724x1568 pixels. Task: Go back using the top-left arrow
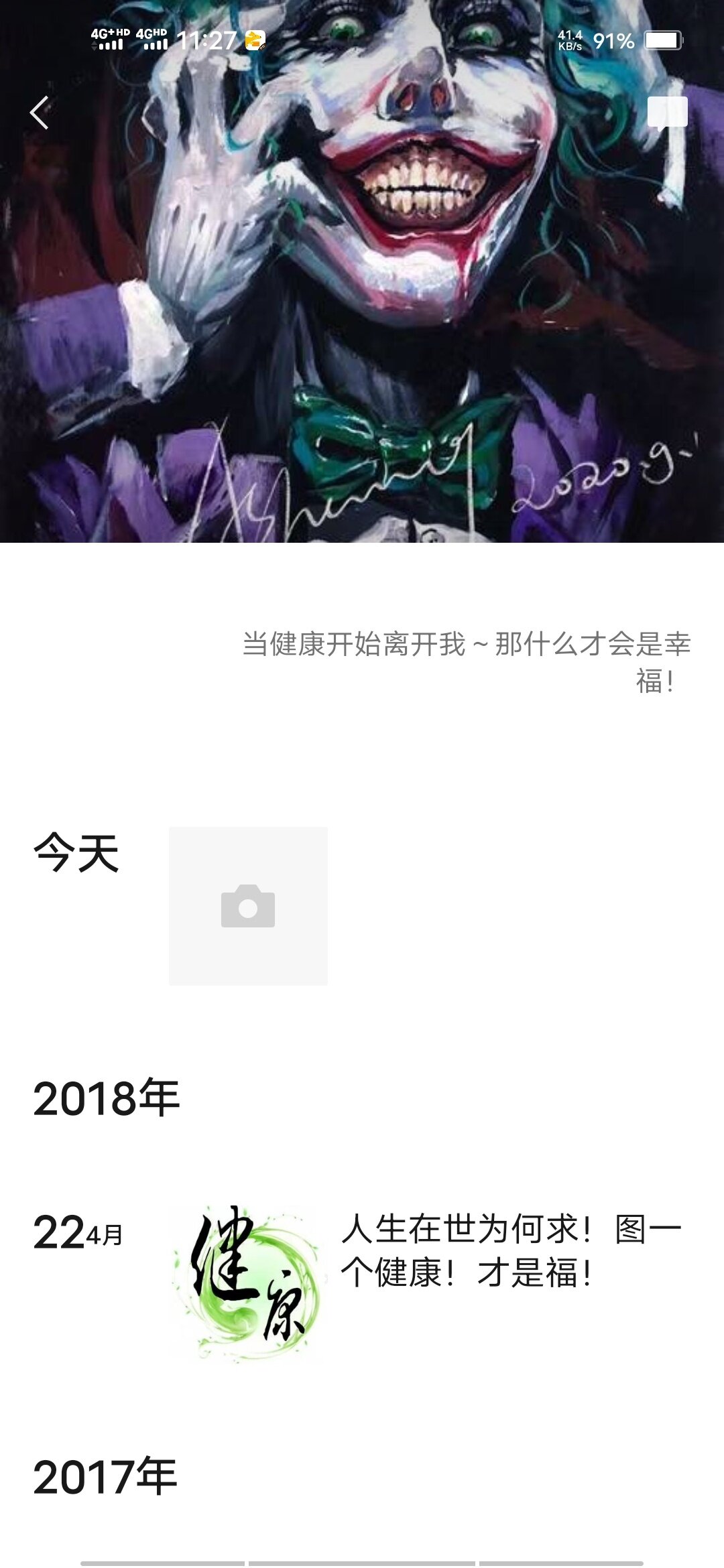click(40, 113)
